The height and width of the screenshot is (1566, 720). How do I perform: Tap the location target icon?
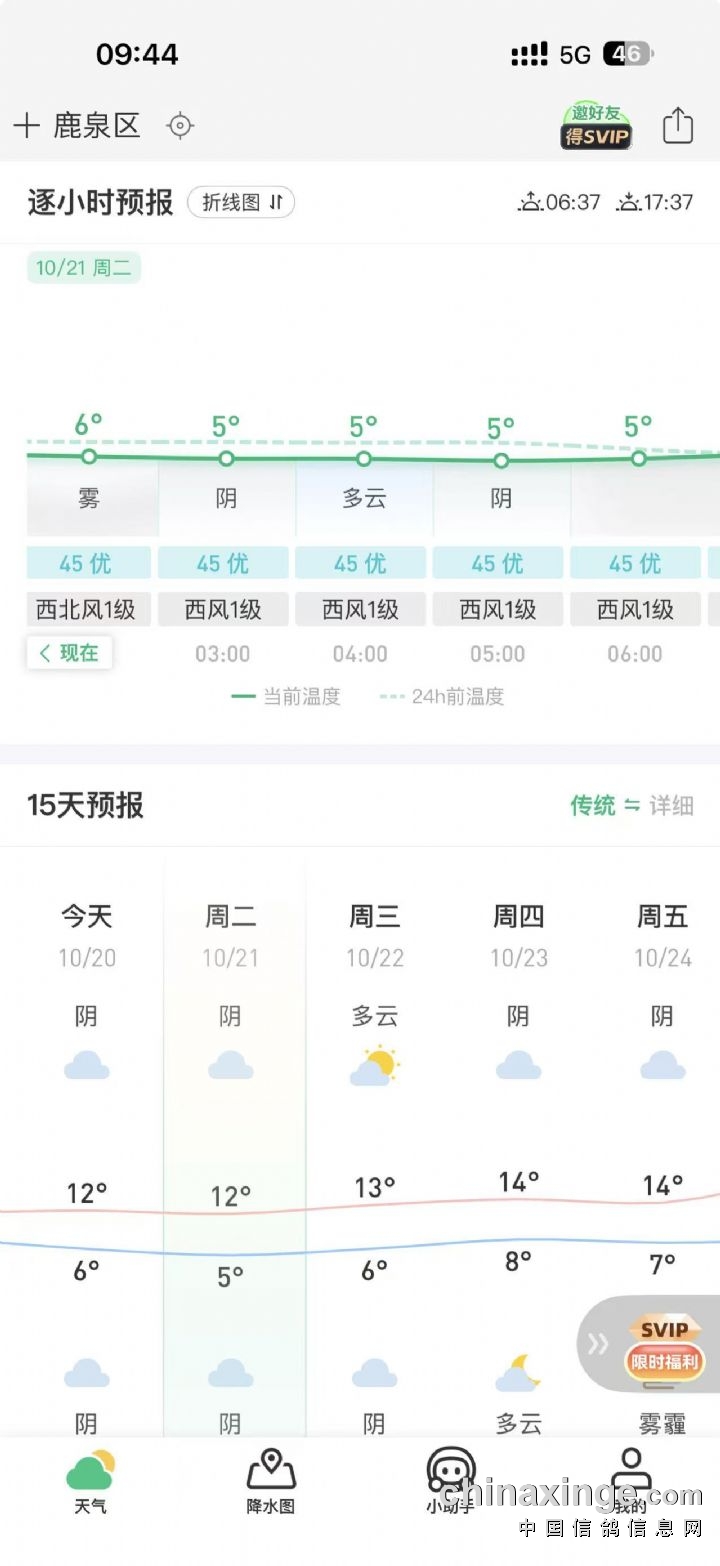pyautogui.click(x=180, y=126)
